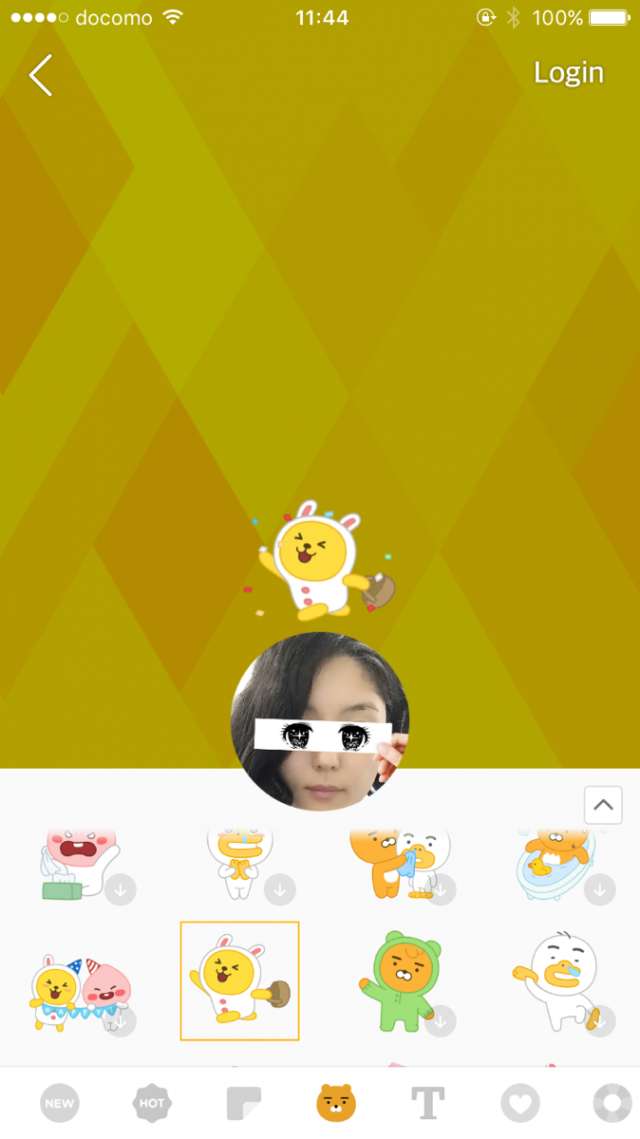Select the highlighted bunny costume sticker
Screen dimensions: 640x1139
coord(240,981)
